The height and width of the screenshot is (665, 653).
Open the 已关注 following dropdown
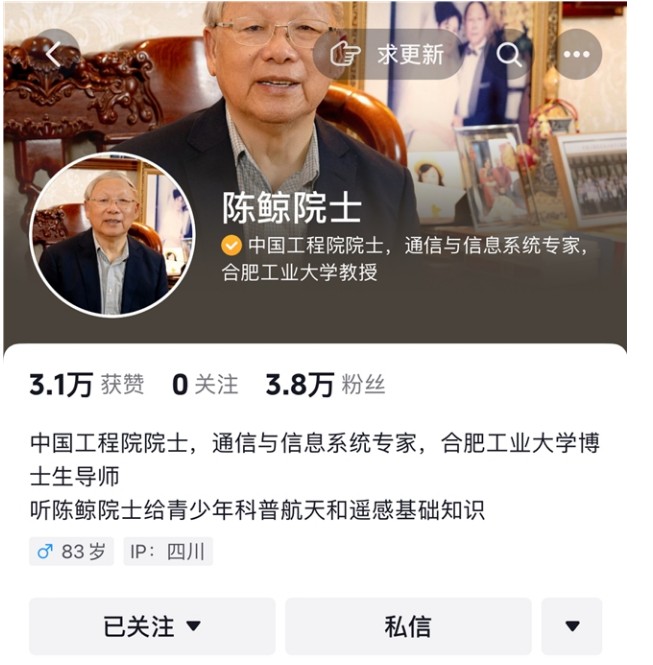(x=152, y=627)
